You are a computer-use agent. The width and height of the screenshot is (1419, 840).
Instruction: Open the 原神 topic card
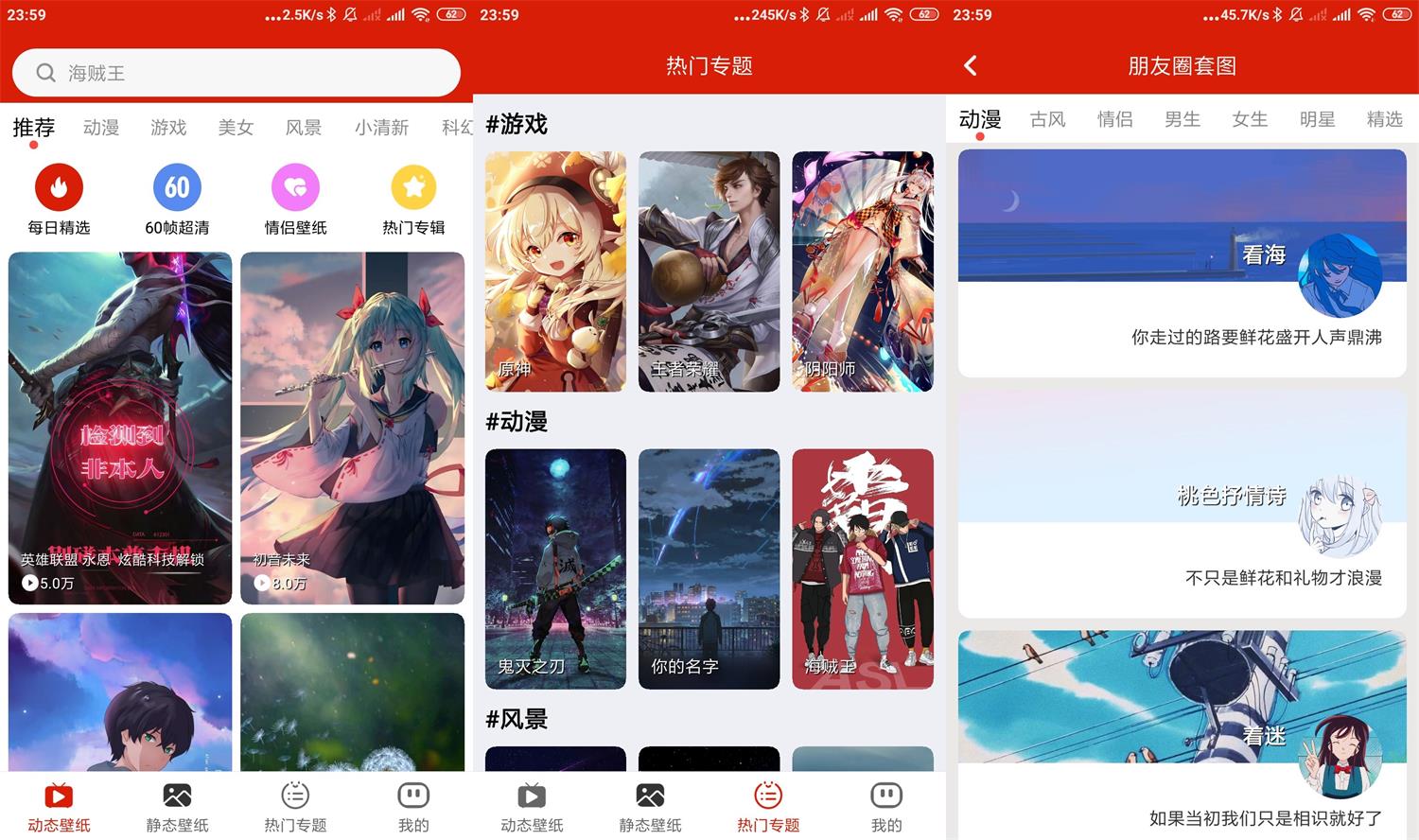(x=555, y=271)
